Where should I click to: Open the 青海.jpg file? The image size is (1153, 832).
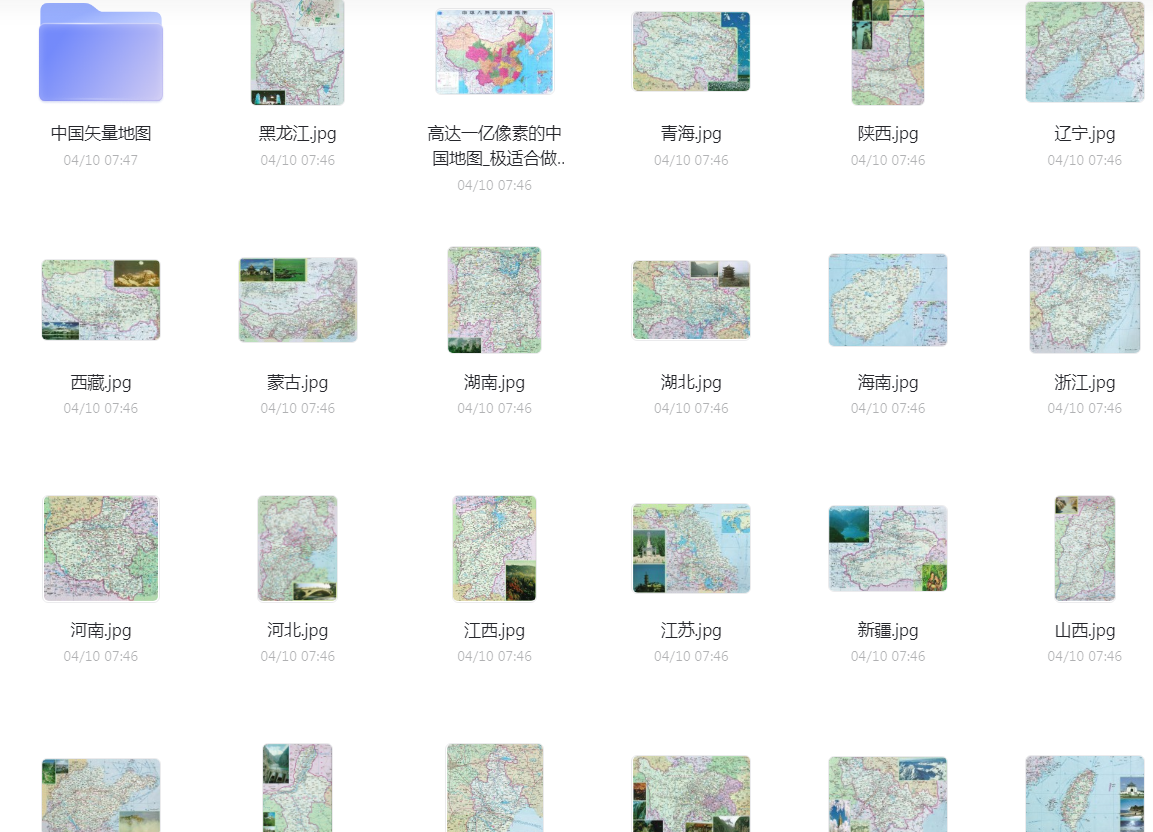pyautogui.click(x=691, y=52)
